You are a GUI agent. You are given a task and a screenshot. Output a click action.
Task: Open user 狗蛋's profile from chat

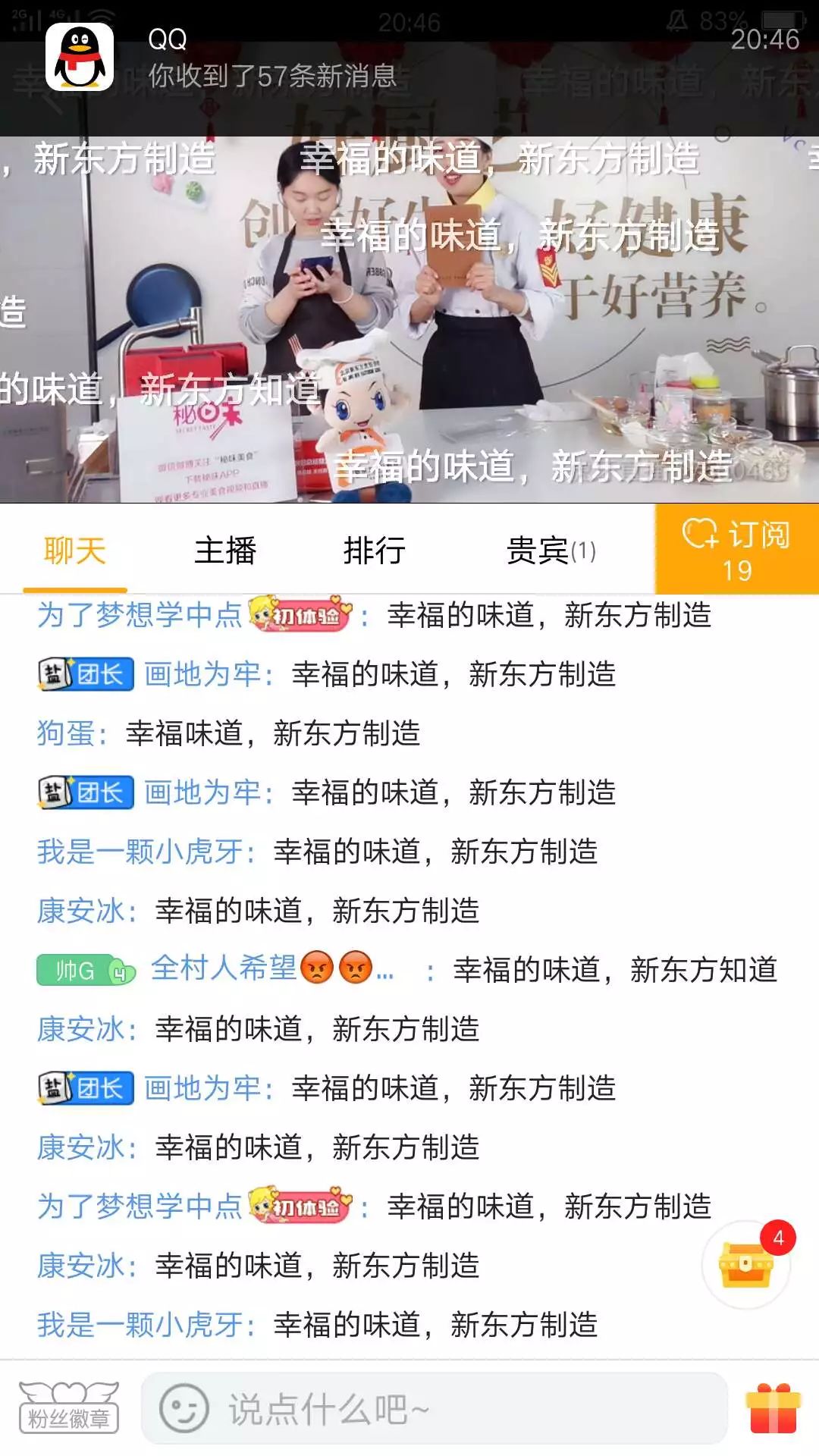click(x=65, y=733)
